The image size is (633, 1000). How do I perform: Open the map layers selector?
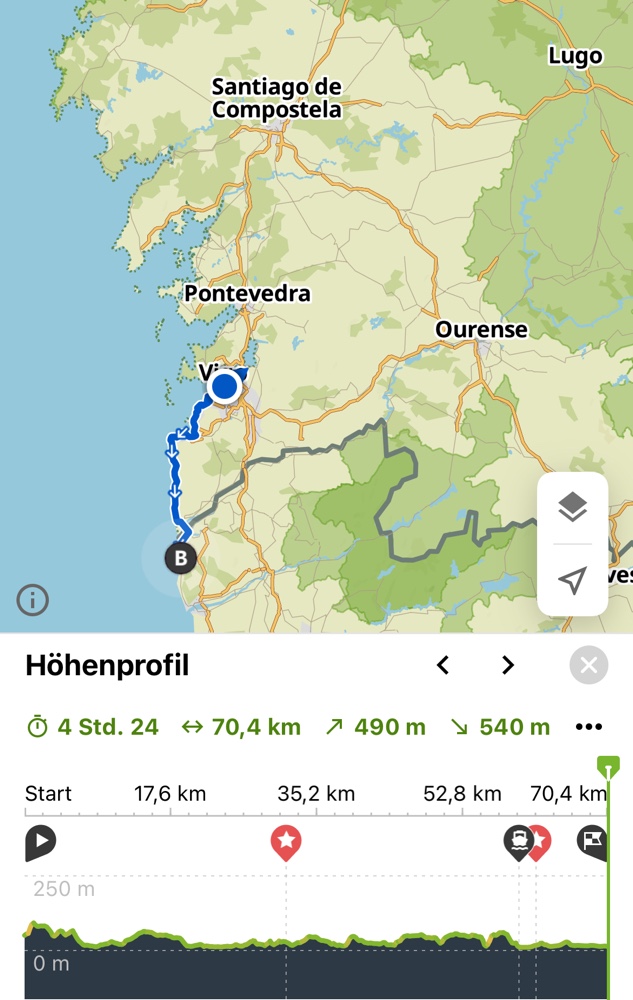(572, 508)
